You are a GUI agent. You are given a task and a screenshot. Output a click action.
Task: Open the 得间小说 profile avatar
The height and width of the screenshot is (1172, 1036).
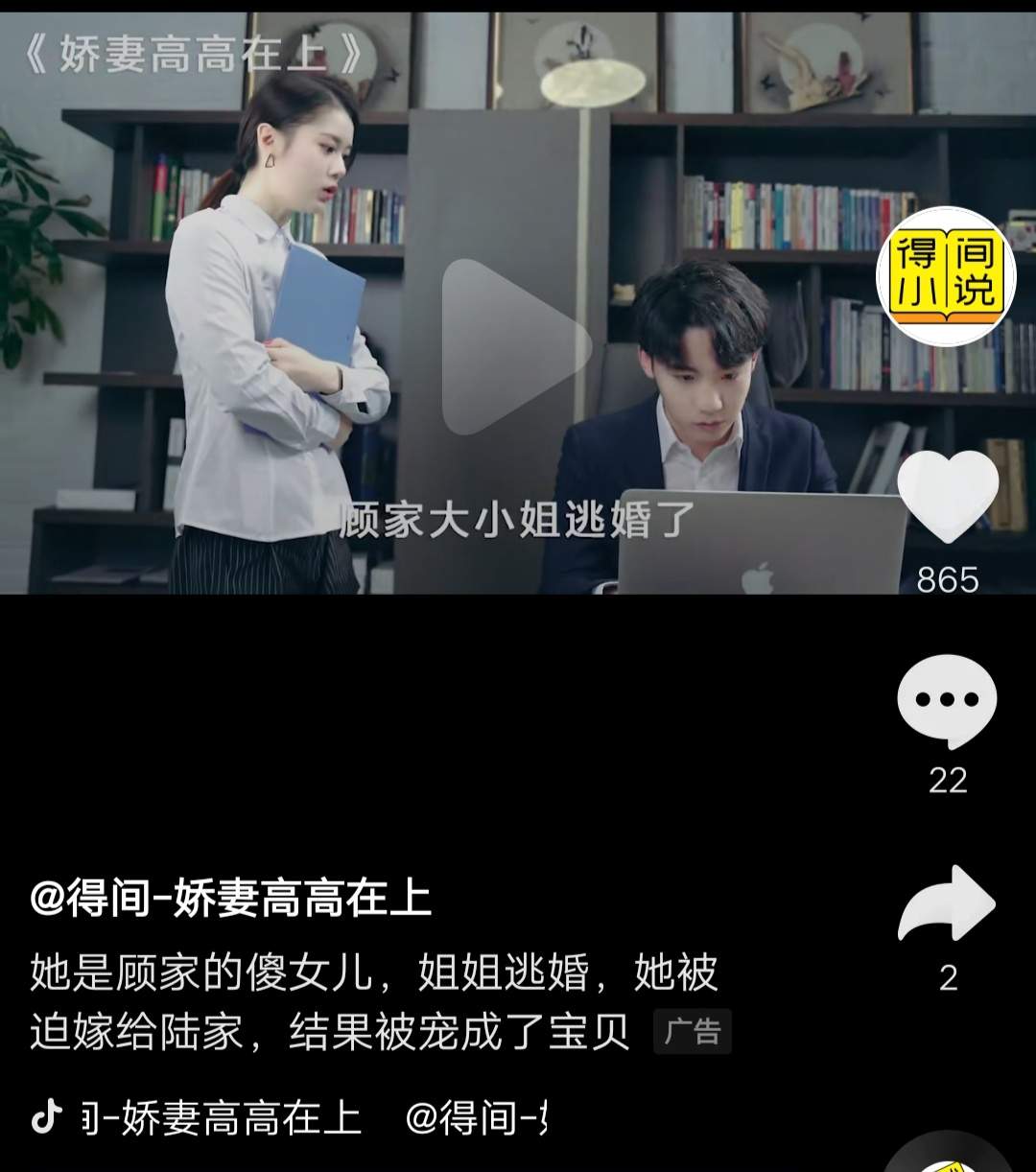tap(947, 276)
